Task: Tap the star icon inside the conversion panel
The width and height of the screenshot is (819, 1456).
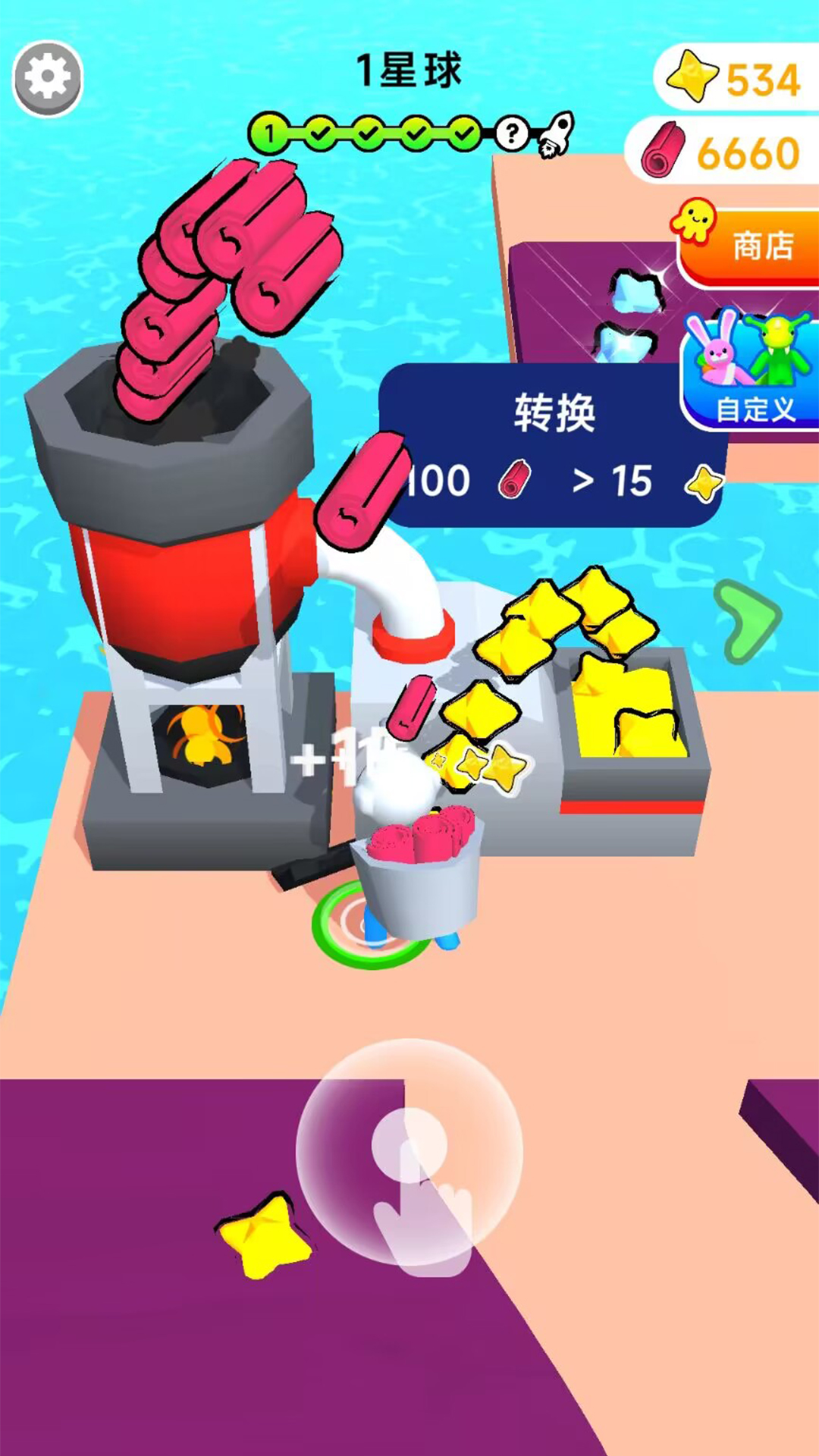Action: (701, 483)
